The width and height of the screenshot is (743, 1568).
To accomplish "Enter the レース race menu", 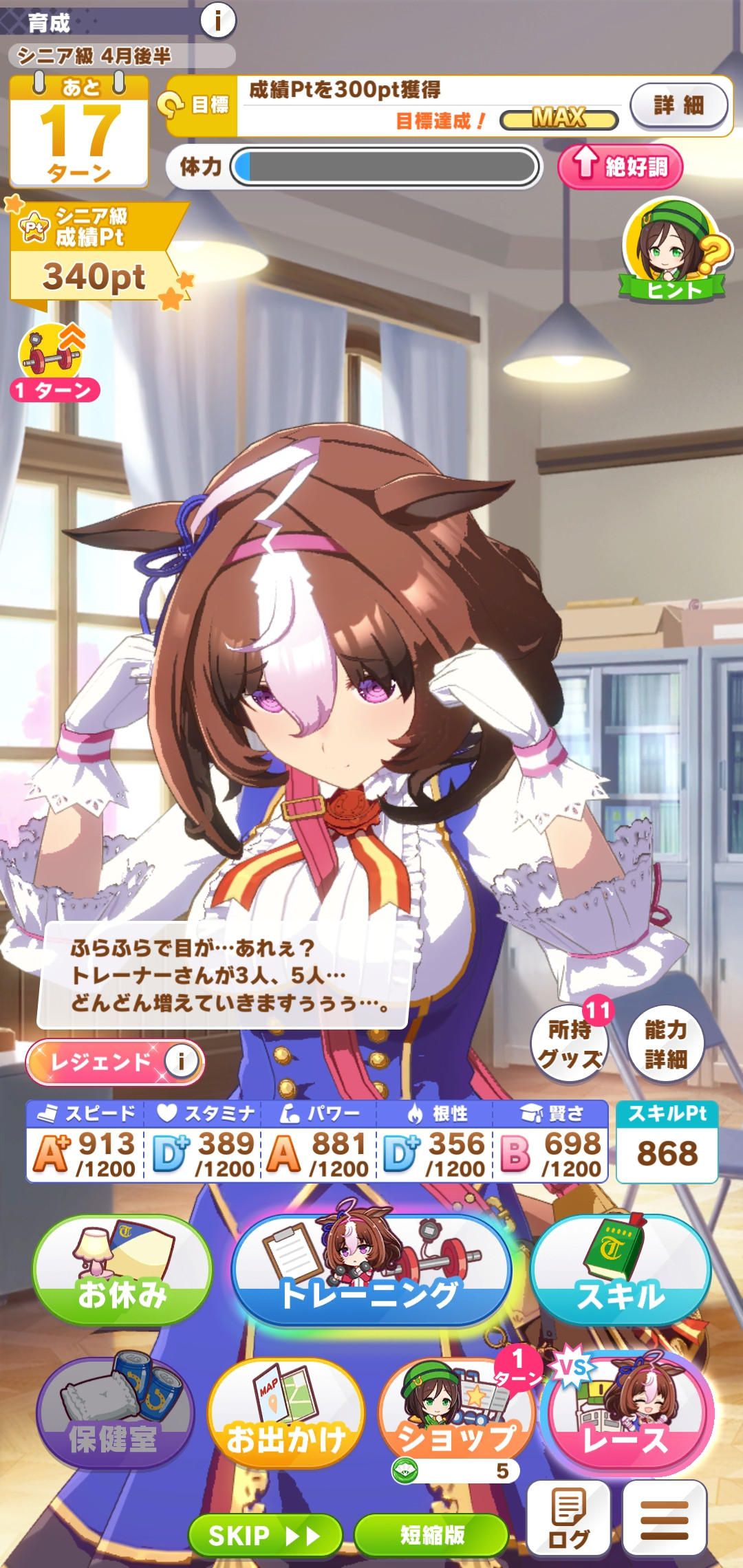I will [x=627, y=1417].
